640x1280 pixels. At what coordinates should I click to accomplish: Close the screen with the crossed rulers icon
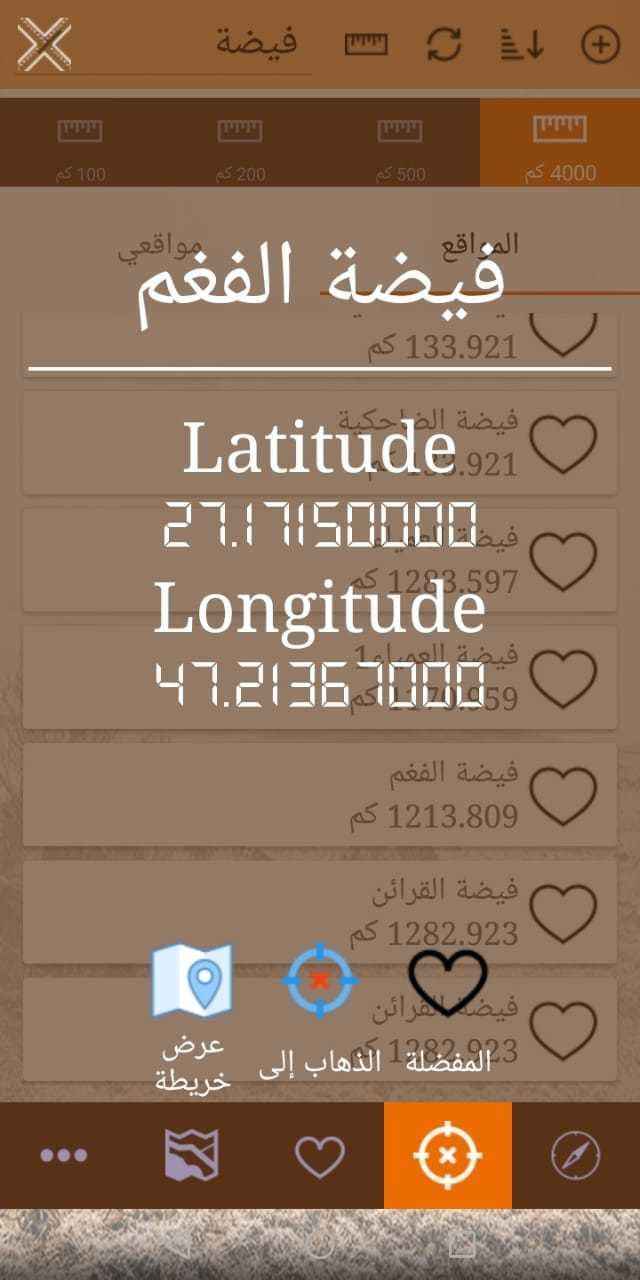(45, 45)
